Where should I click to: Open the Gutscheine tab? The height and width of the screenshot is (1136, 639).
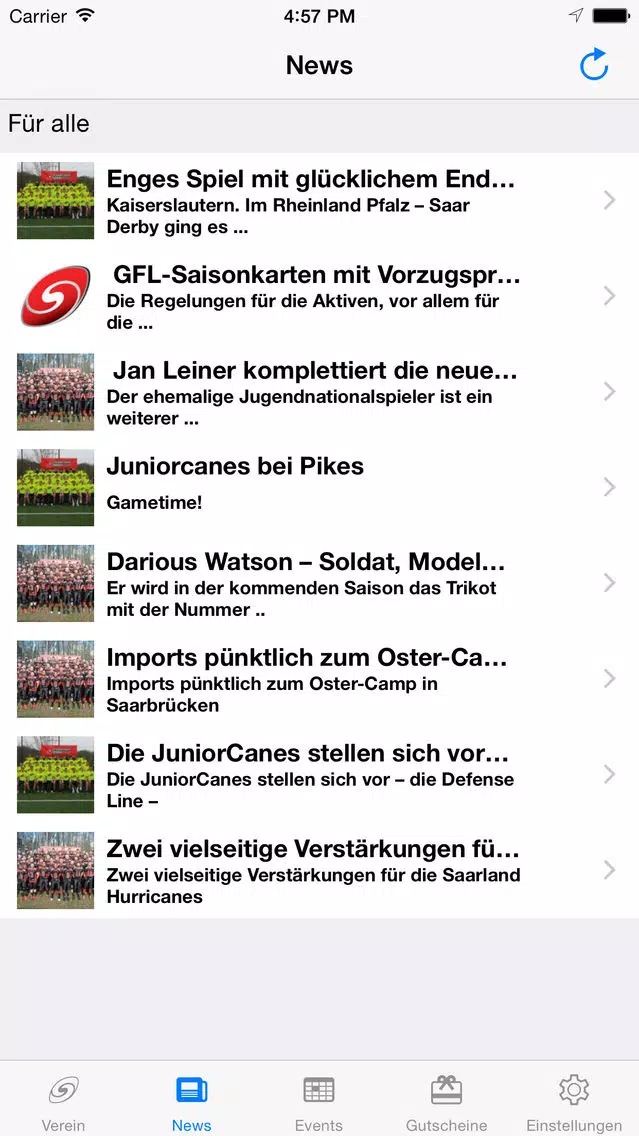click(446, 1101)
